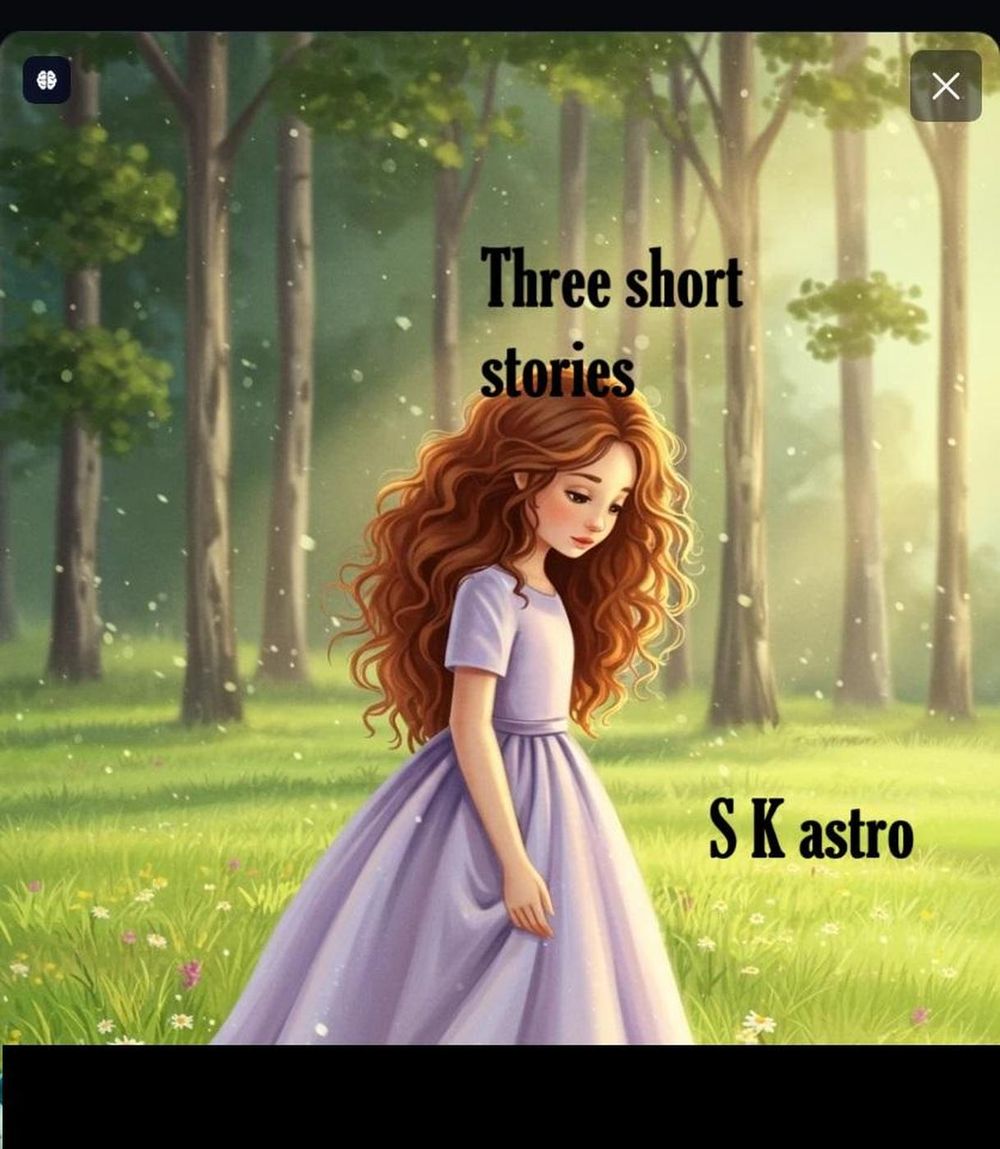Close the book cover preview
This screenshot has height=1149, width=1000.
[945, 86]
